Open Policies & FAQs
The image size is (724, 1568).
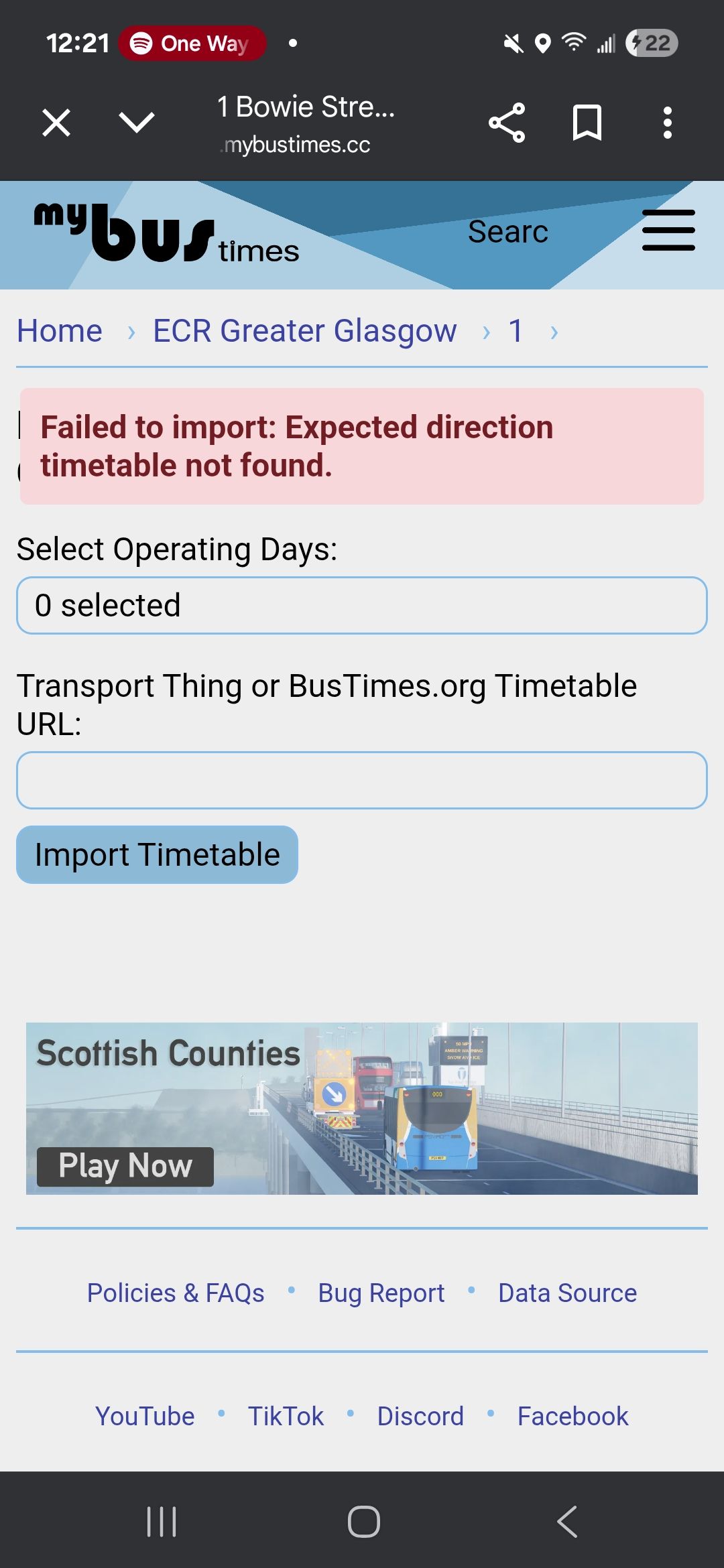point(176,1293)
